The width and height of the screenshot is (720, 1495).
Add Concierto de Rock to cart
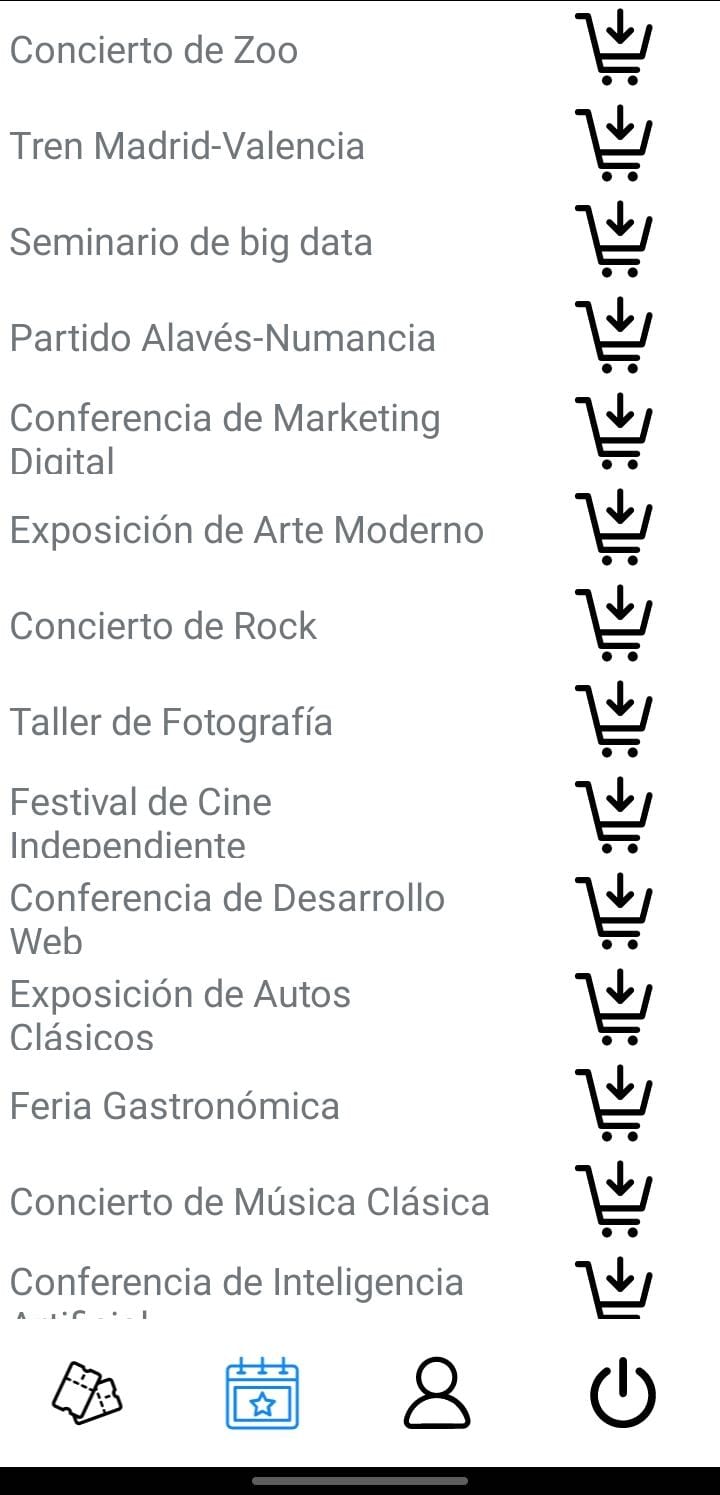coord(614,623)
